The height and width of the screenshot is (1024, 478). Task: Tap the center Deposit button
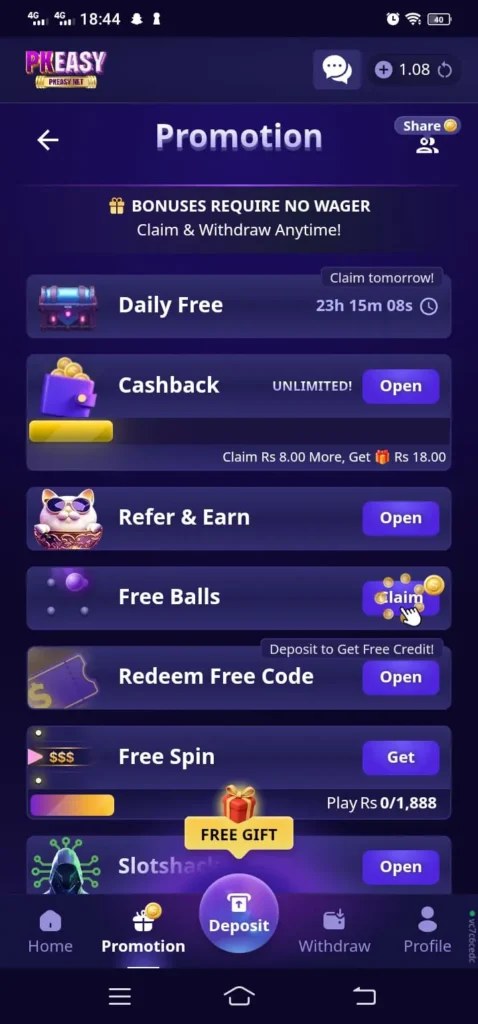[239, 914]
